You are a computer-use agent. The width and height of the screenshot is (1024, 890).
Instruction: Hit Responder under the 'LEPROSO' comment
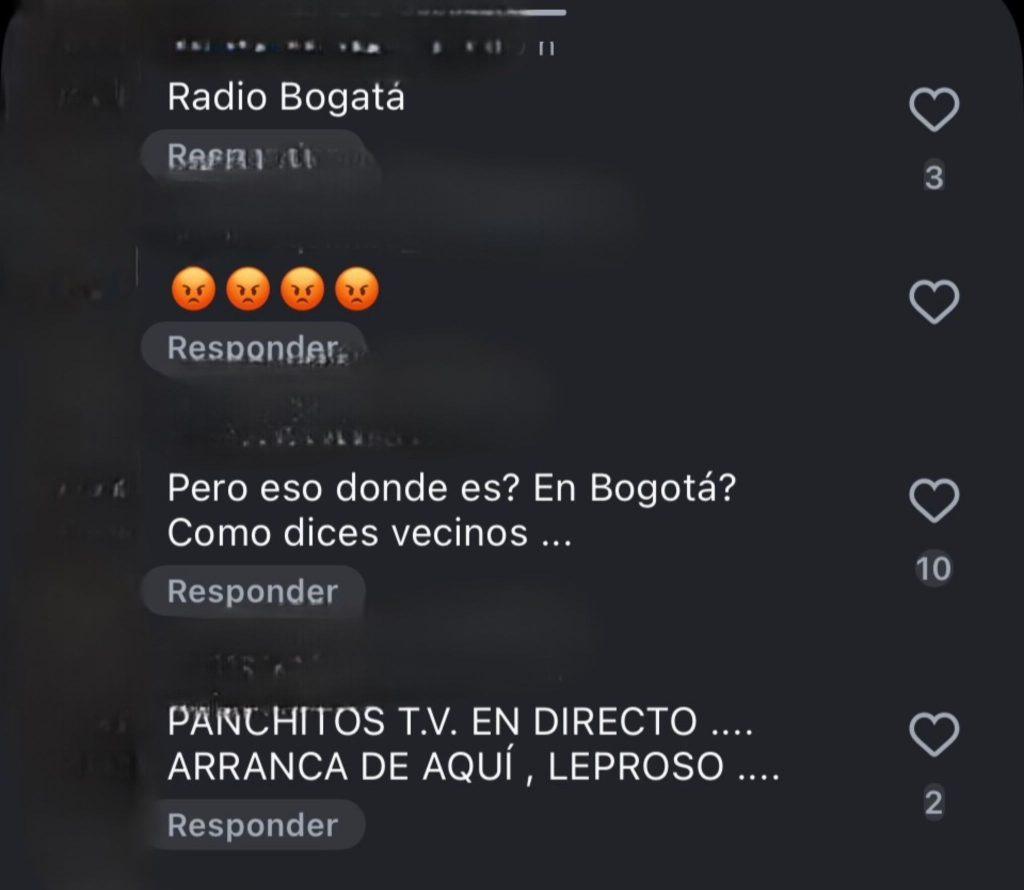point(252,826)
